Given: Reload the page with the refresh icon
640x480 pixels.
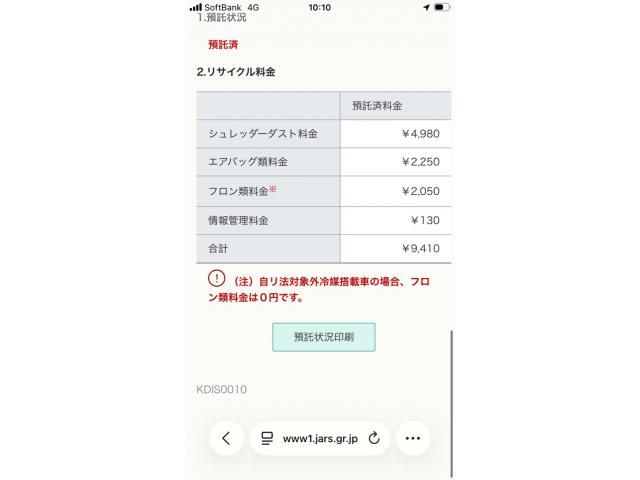Looking at the screenshot, I should coord(374,438).
